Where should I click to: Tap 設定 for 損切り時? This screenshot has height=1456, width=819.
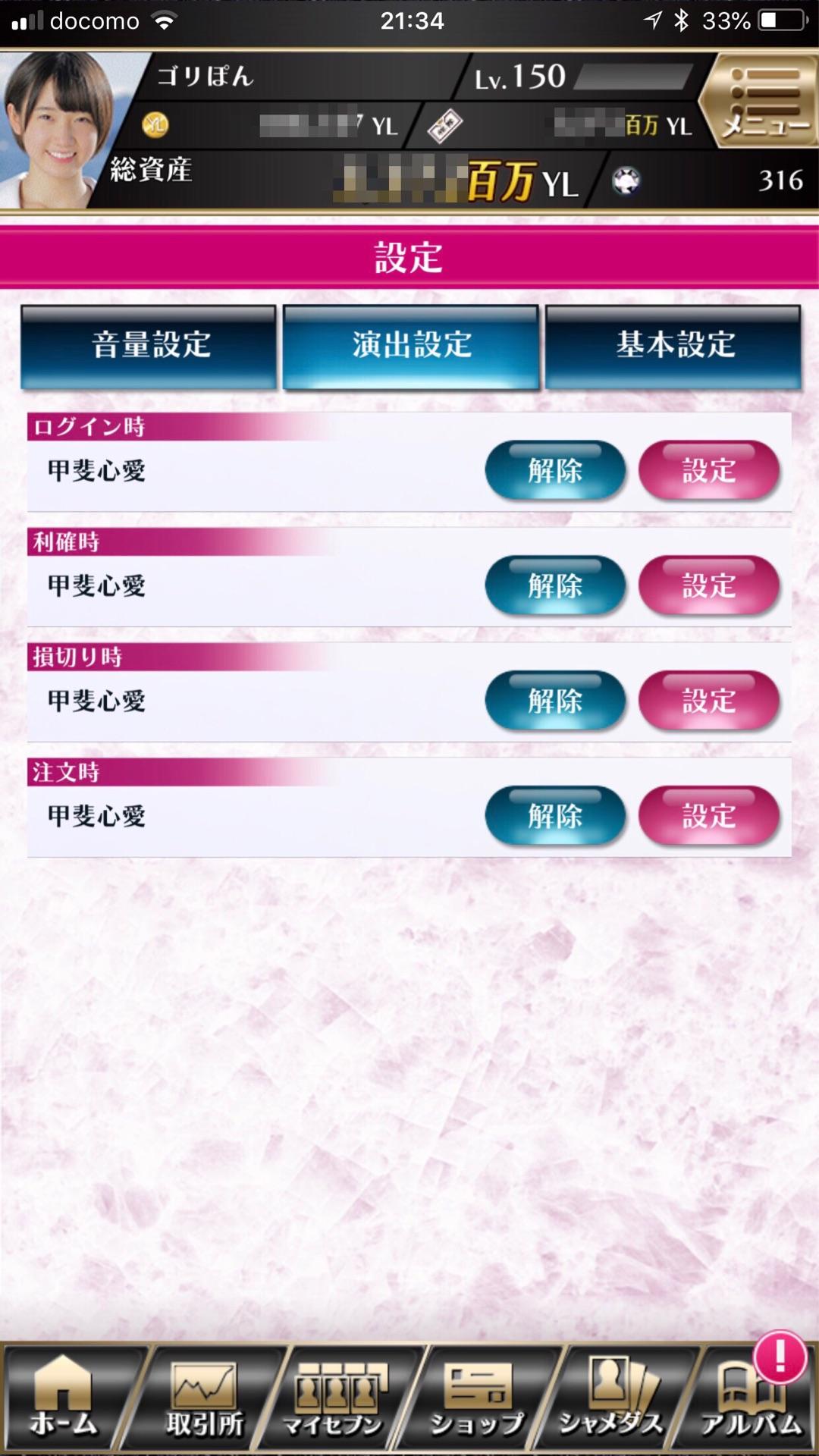tap(709, 701)
